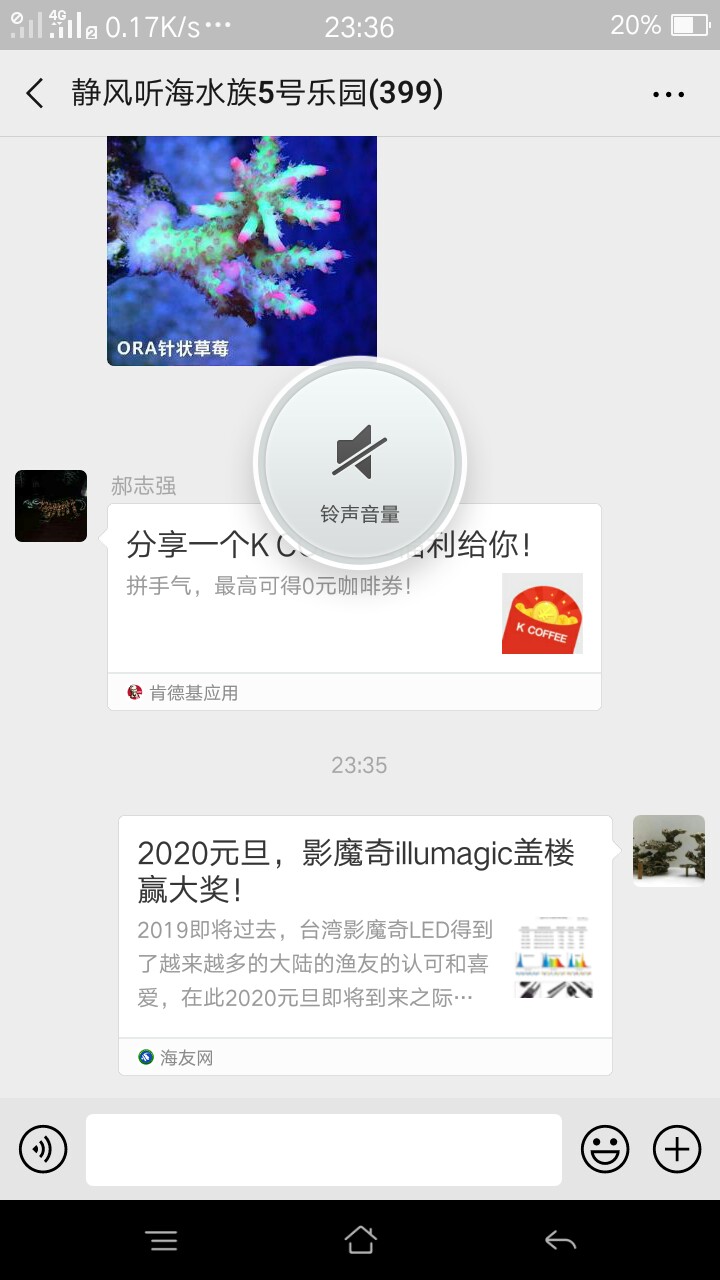Go back from the group chat
The width and height of the screenshot is (720, 1280).
pos(35,94)
